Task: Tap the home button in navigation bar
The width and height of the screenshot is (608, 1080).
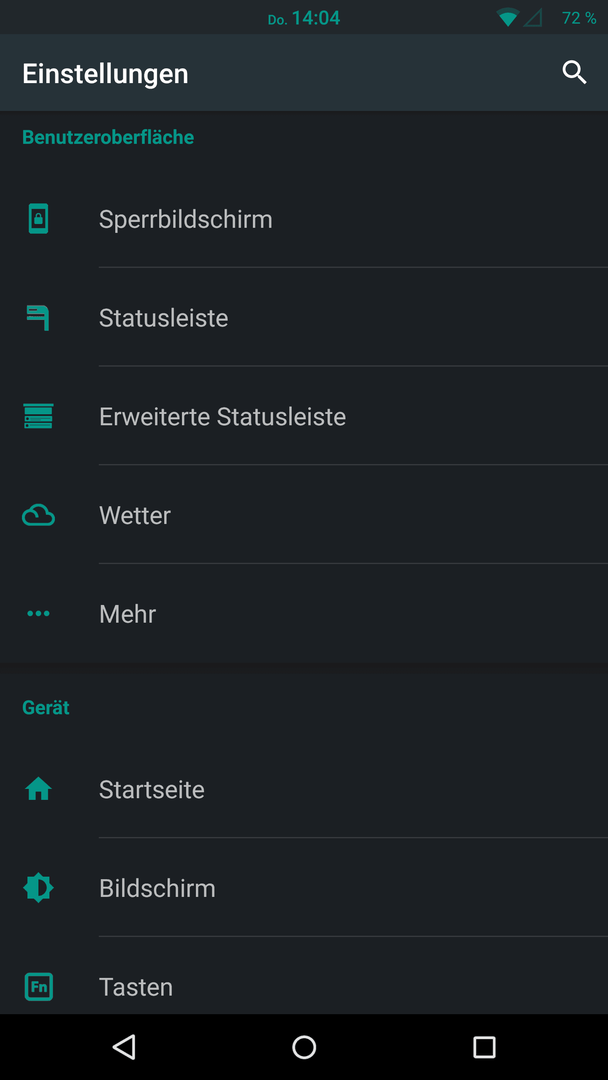Action: click(x=304, y=1047)
